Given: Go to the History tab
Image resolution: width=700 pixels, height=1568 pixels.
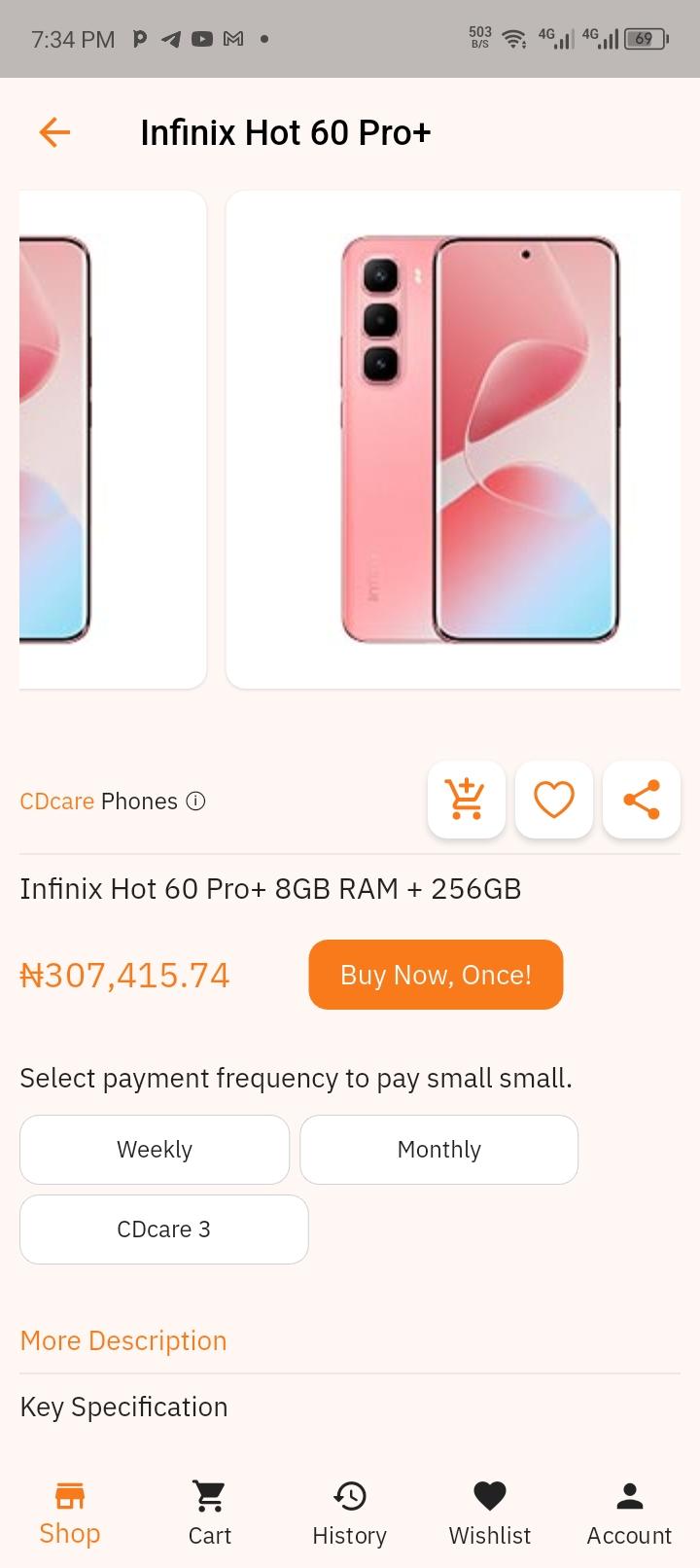Looking at the screenshot, I should pos(349,1514).
